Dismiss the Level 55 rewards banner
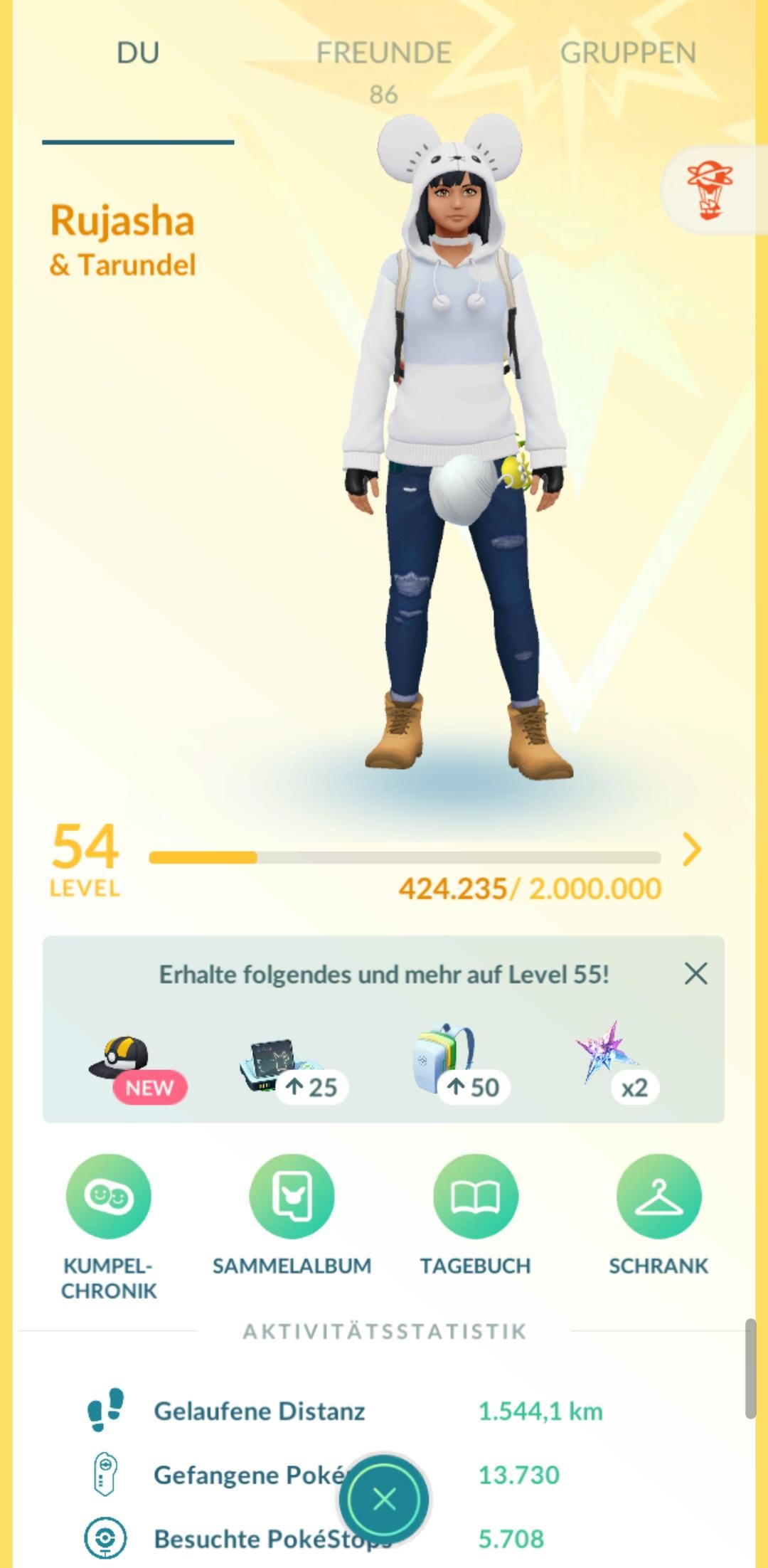Screen dimensions: 768x1568 (x=695, y=973)
